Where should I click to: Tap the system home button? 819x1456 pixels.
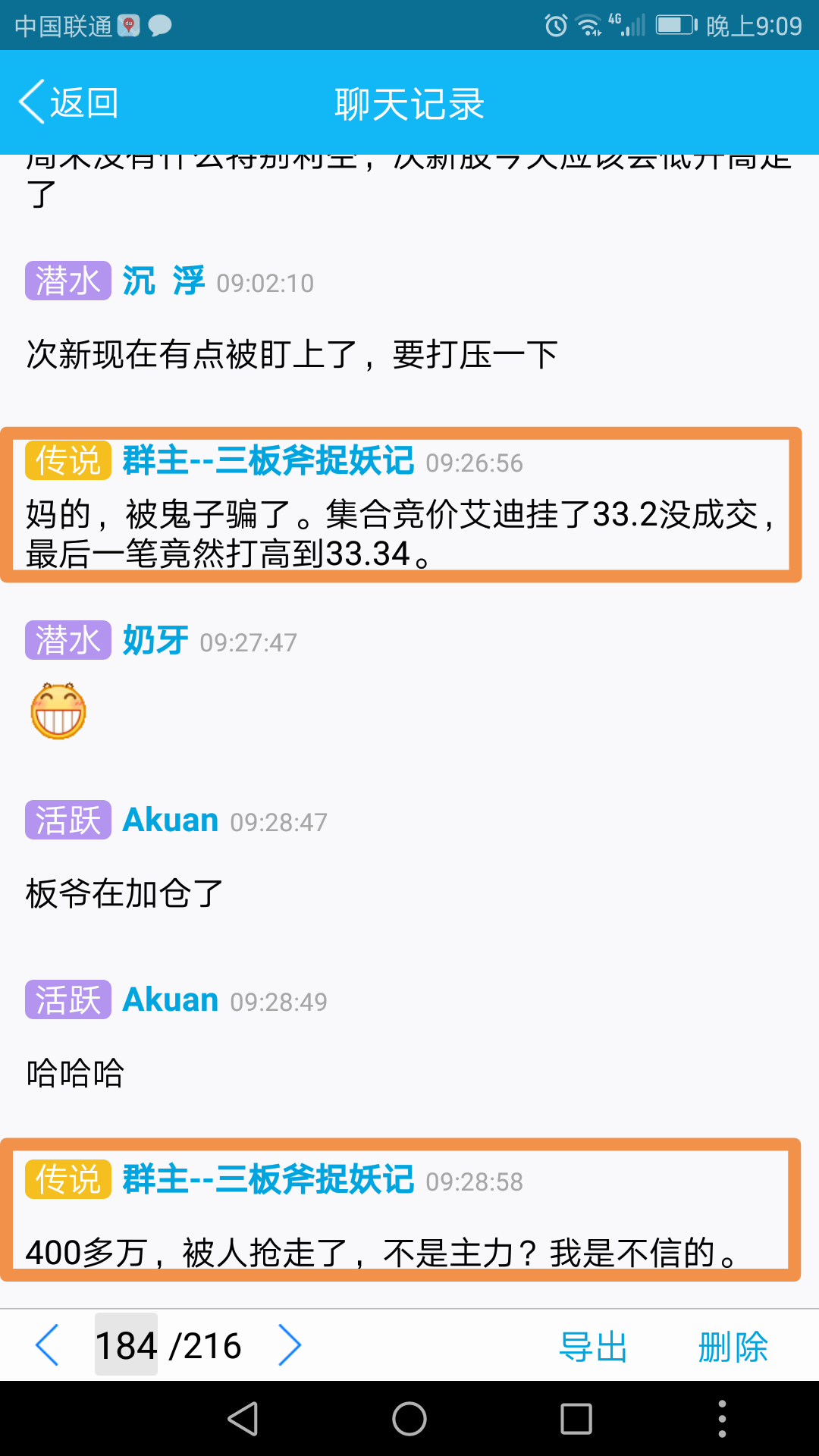click(409, 1418)
